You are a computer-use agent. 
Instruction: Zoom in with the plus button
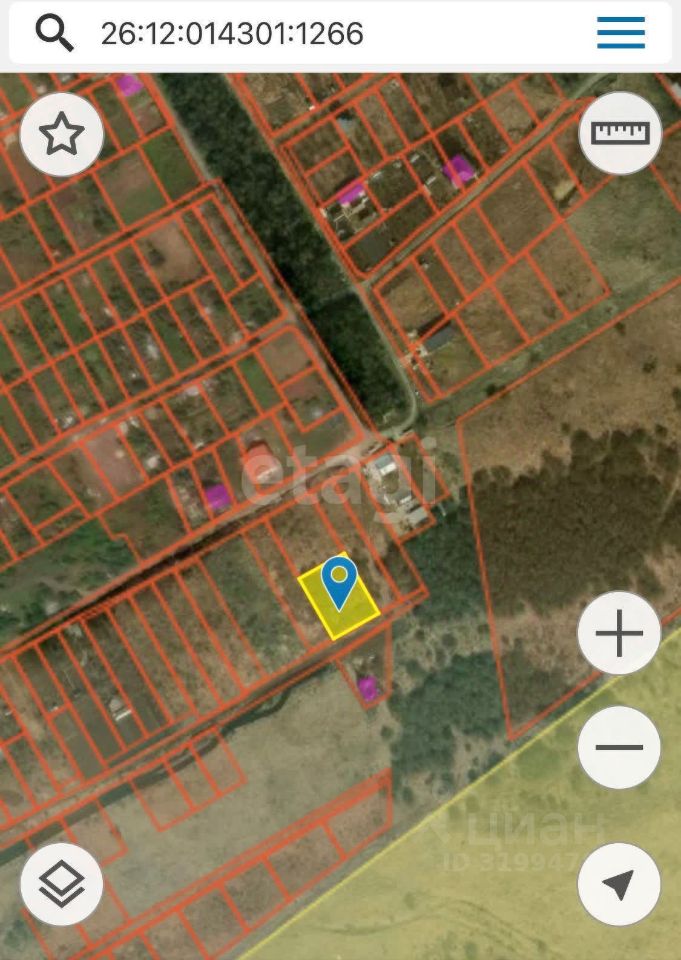pyautogui.click(x=619, y=634)
